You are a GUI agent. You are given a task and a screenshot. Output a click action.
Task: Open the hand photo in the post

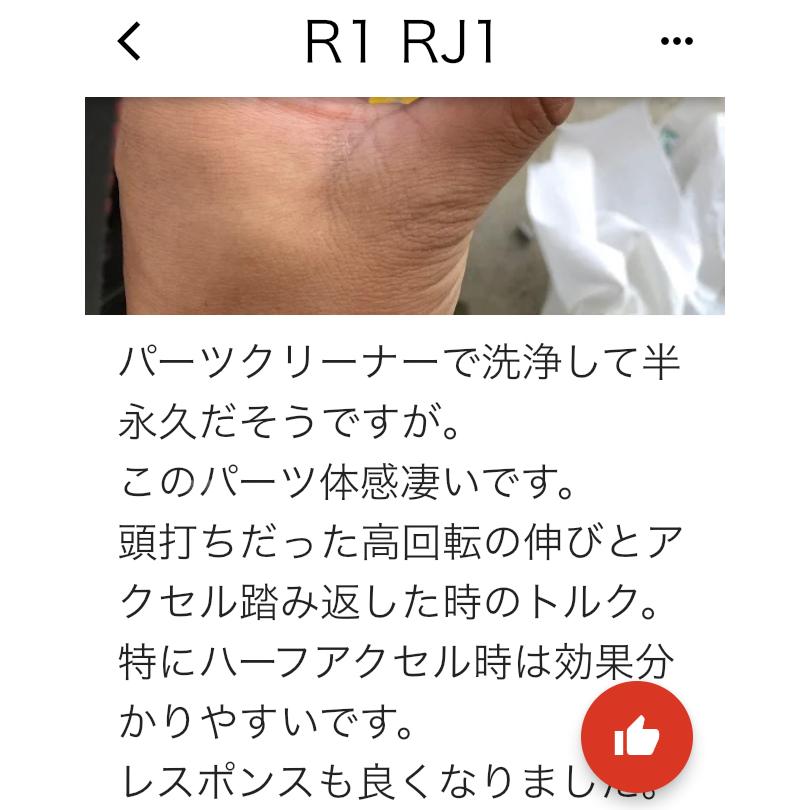(x=404, y=206)
